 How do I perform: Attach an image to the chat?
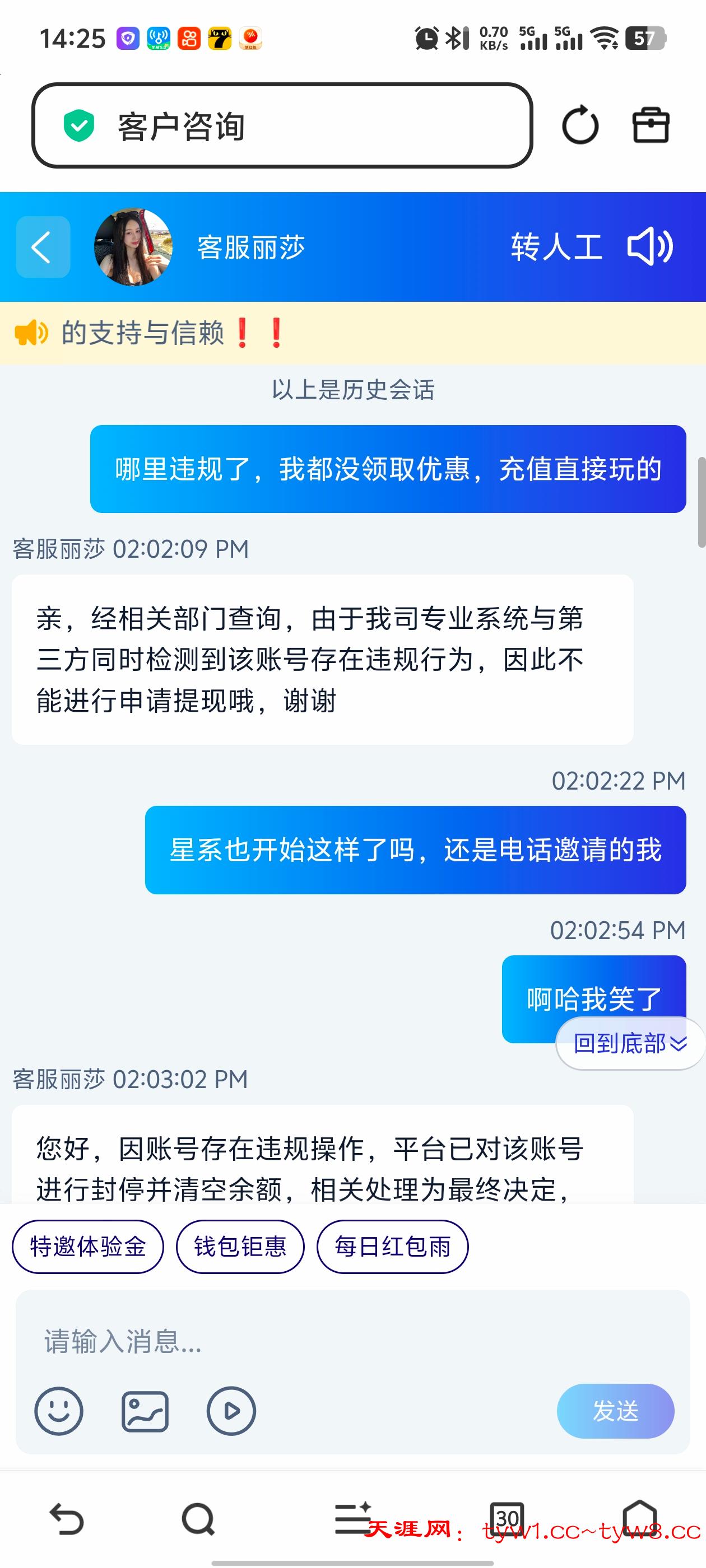pos(145,1411)
